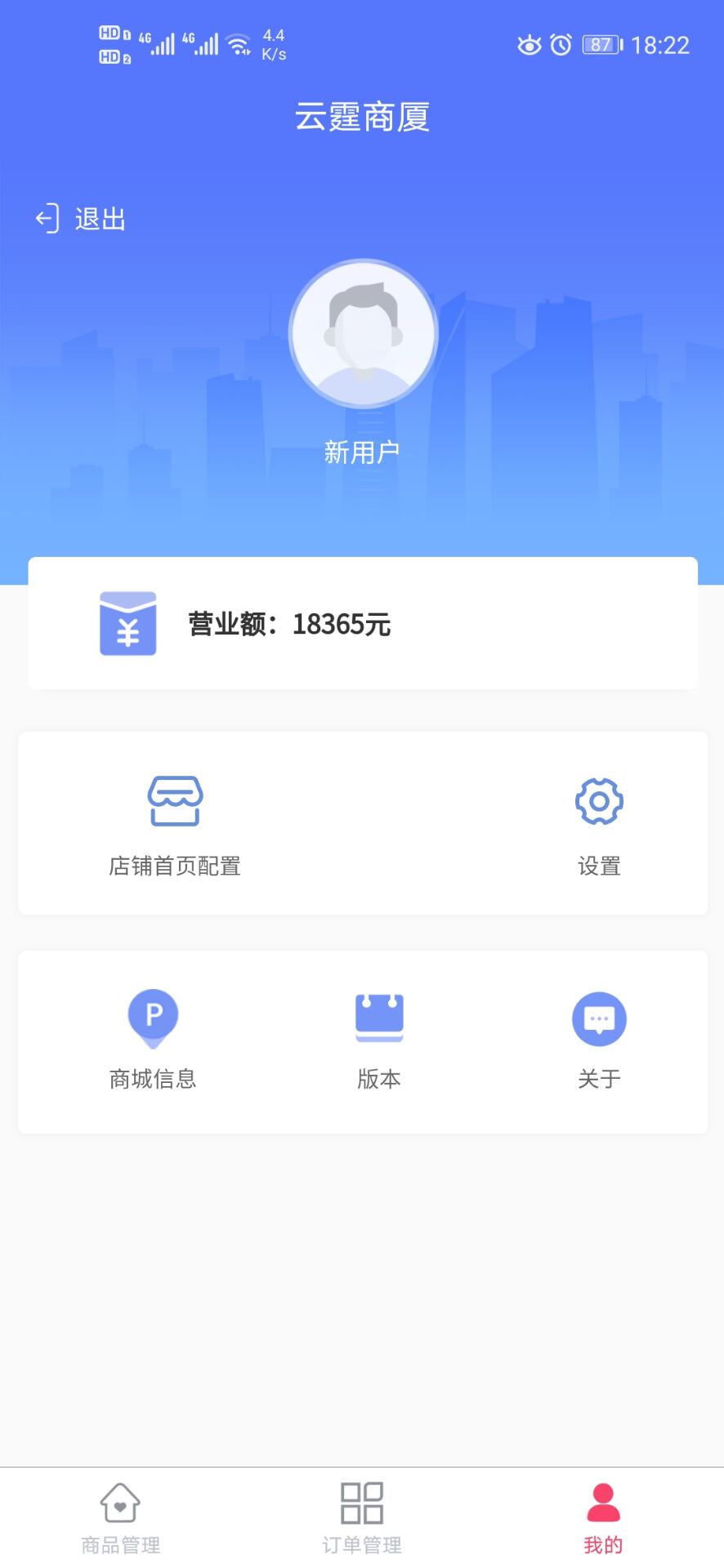The width and height of the screenshot is (724, 1568).
Task: Open the 营业额 revenue card
Action: 363,624
